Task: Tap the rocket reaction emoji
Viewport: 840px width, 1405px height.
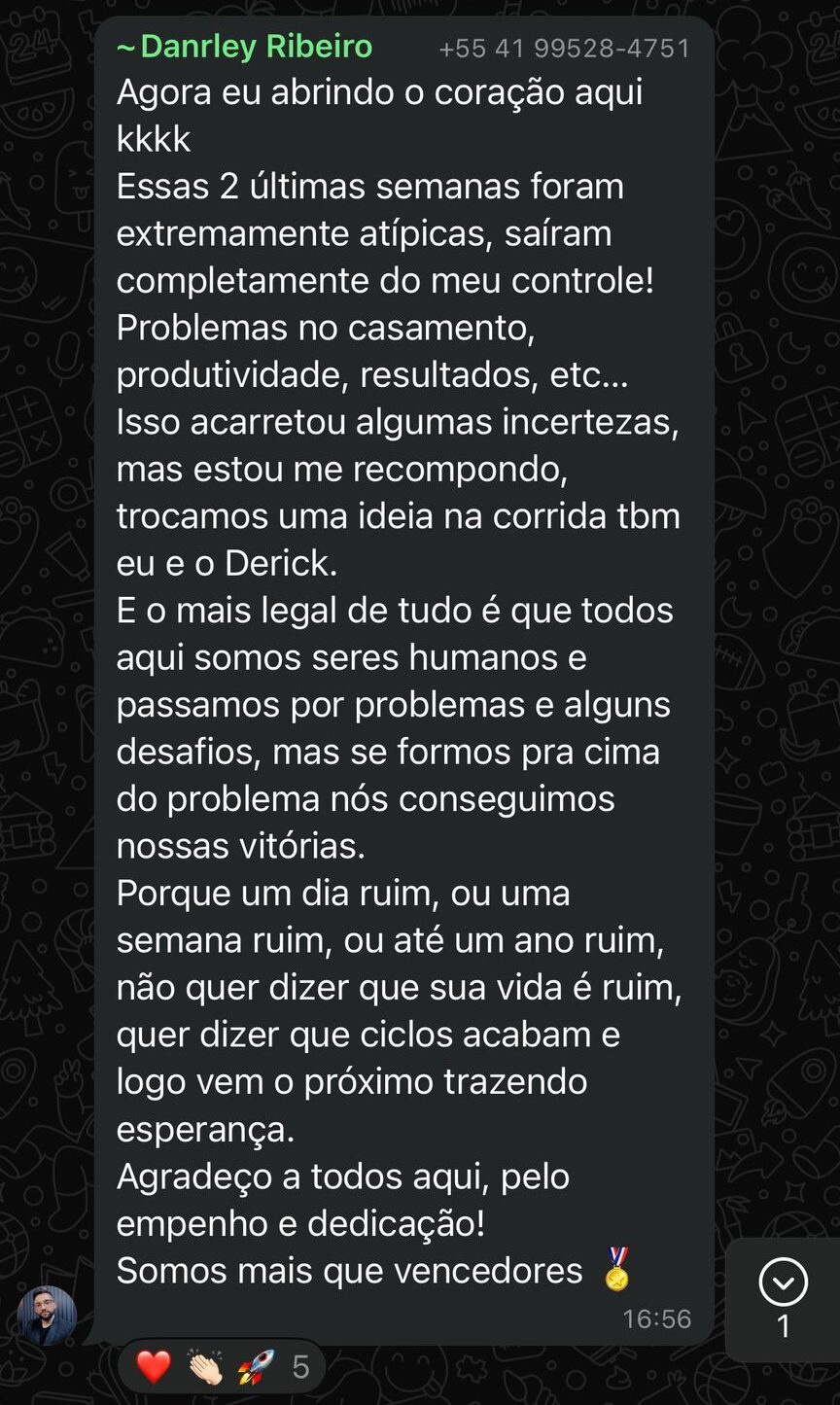Action: [x=255, y=1365]
